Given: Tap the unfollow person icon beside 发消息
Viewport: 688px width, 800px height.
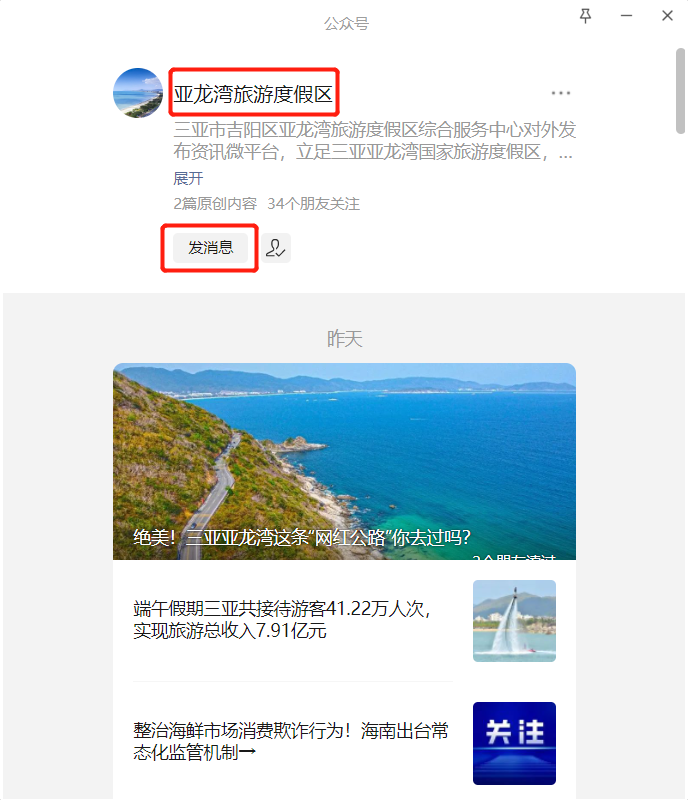Looking at the screenshot, I should pyautogui.click(x=276, y=248).
